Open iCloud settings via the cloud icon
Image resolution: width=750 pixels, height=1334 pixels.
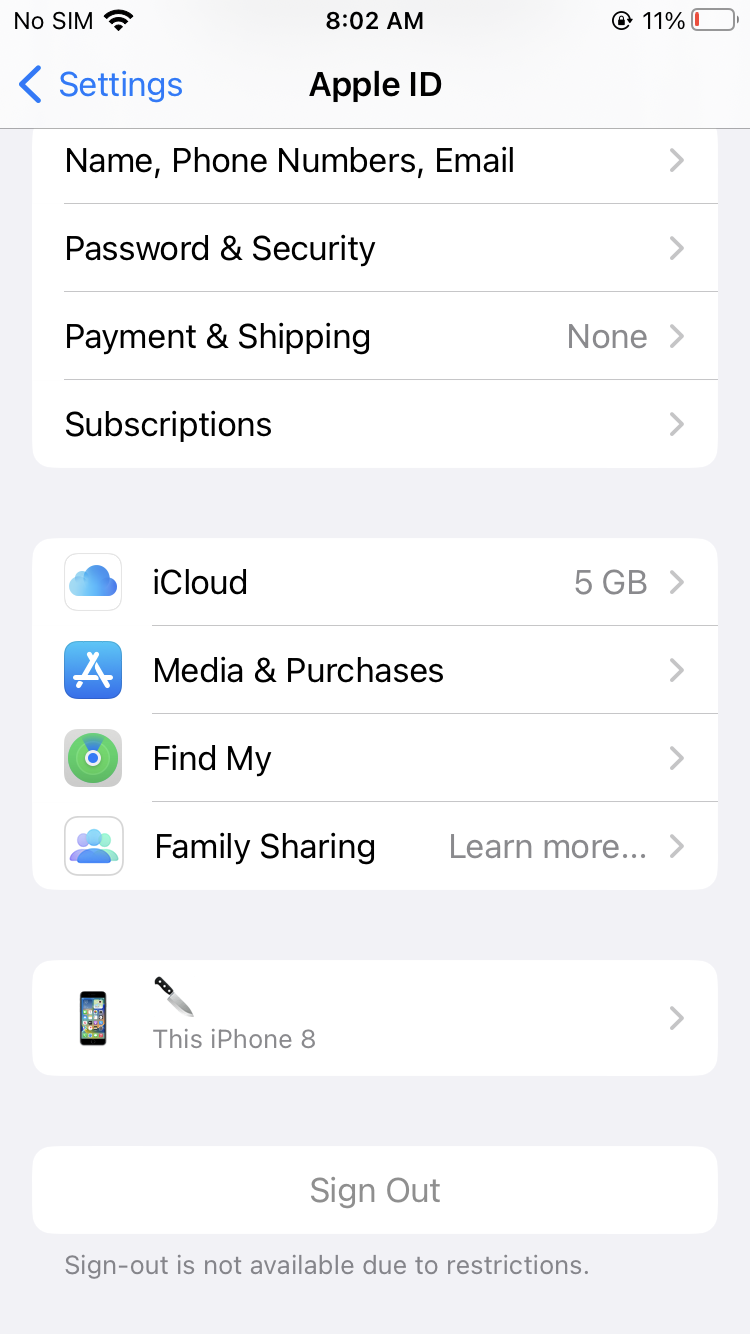pyautogui.click(x=92, y=582)
